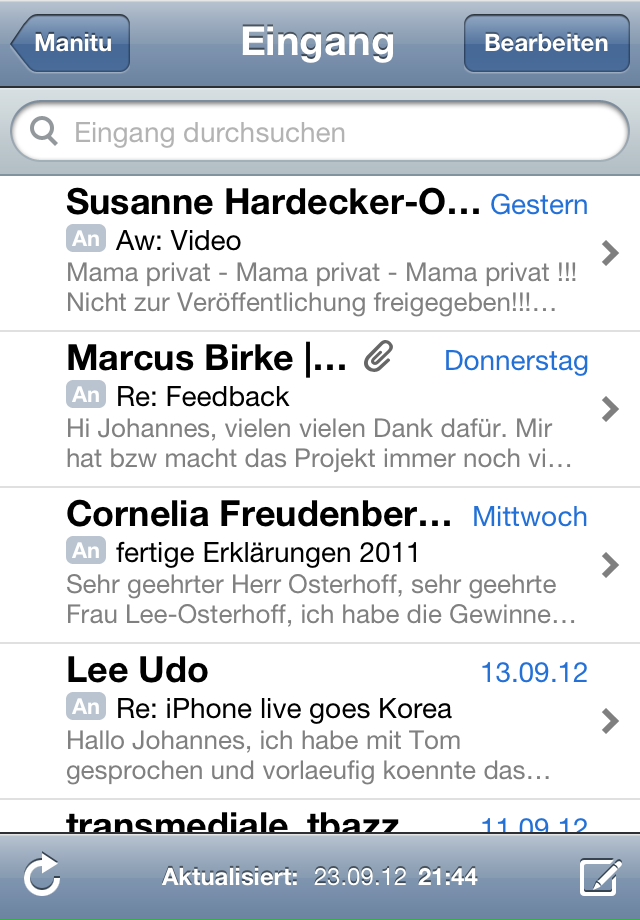Screen dimensions: 640x920
Task: Tap the Eingang durchsuchen search field
Action: 320,133
